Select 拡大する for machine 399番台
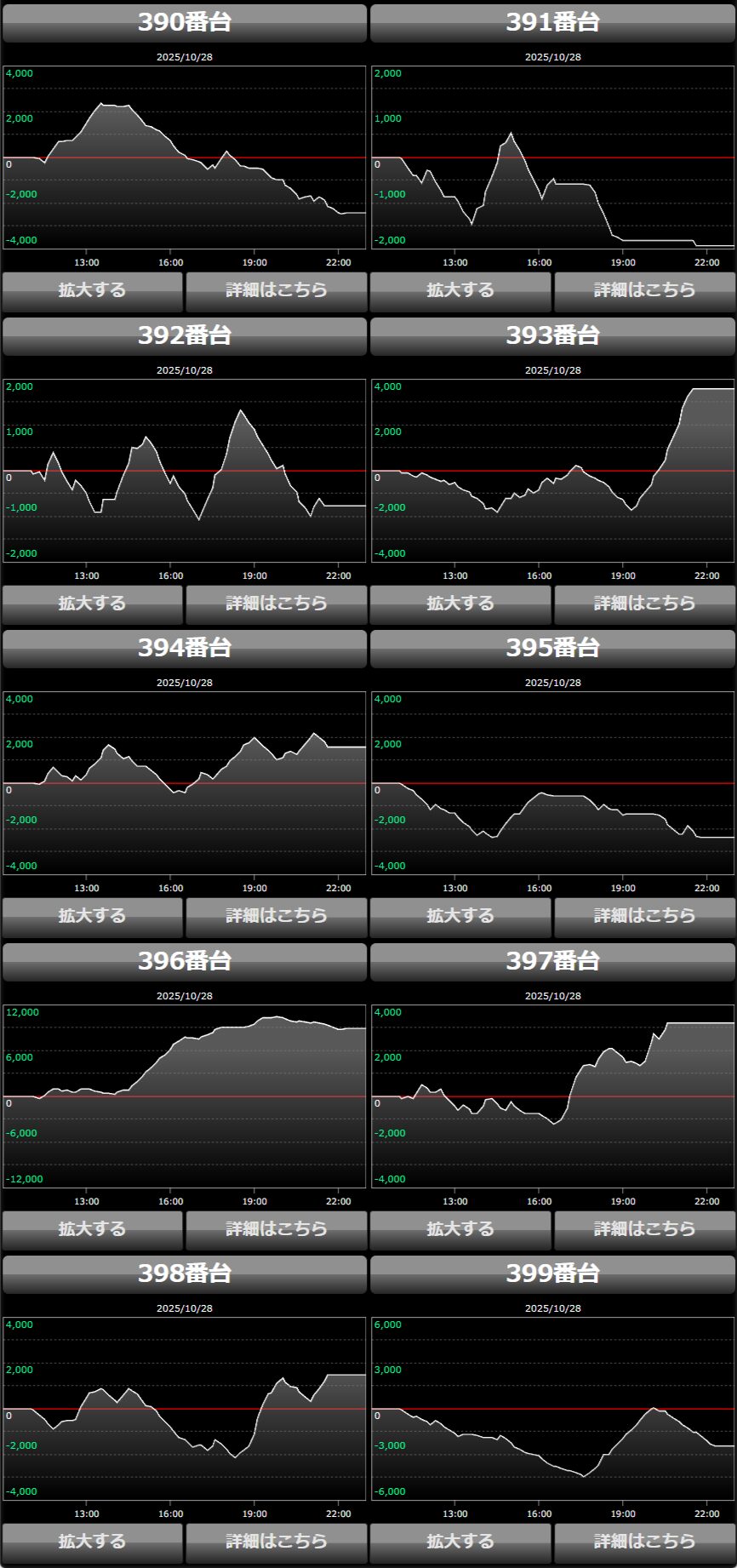This screenshot has width=737, height=1568. point(460,1542)
